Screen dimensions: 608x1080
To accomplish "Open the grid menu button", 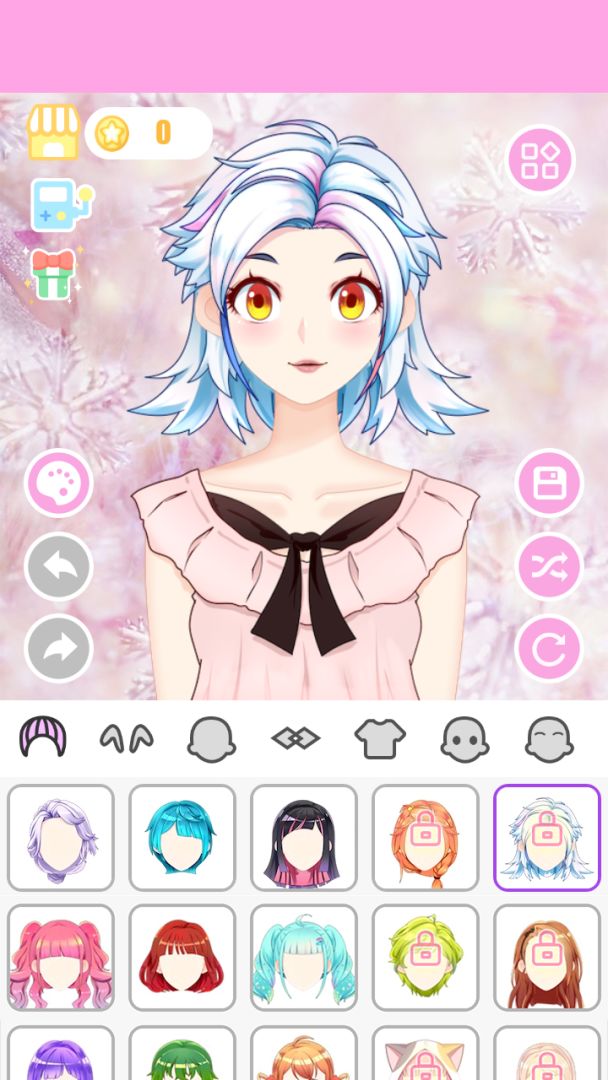I will (x=541, y=159).
